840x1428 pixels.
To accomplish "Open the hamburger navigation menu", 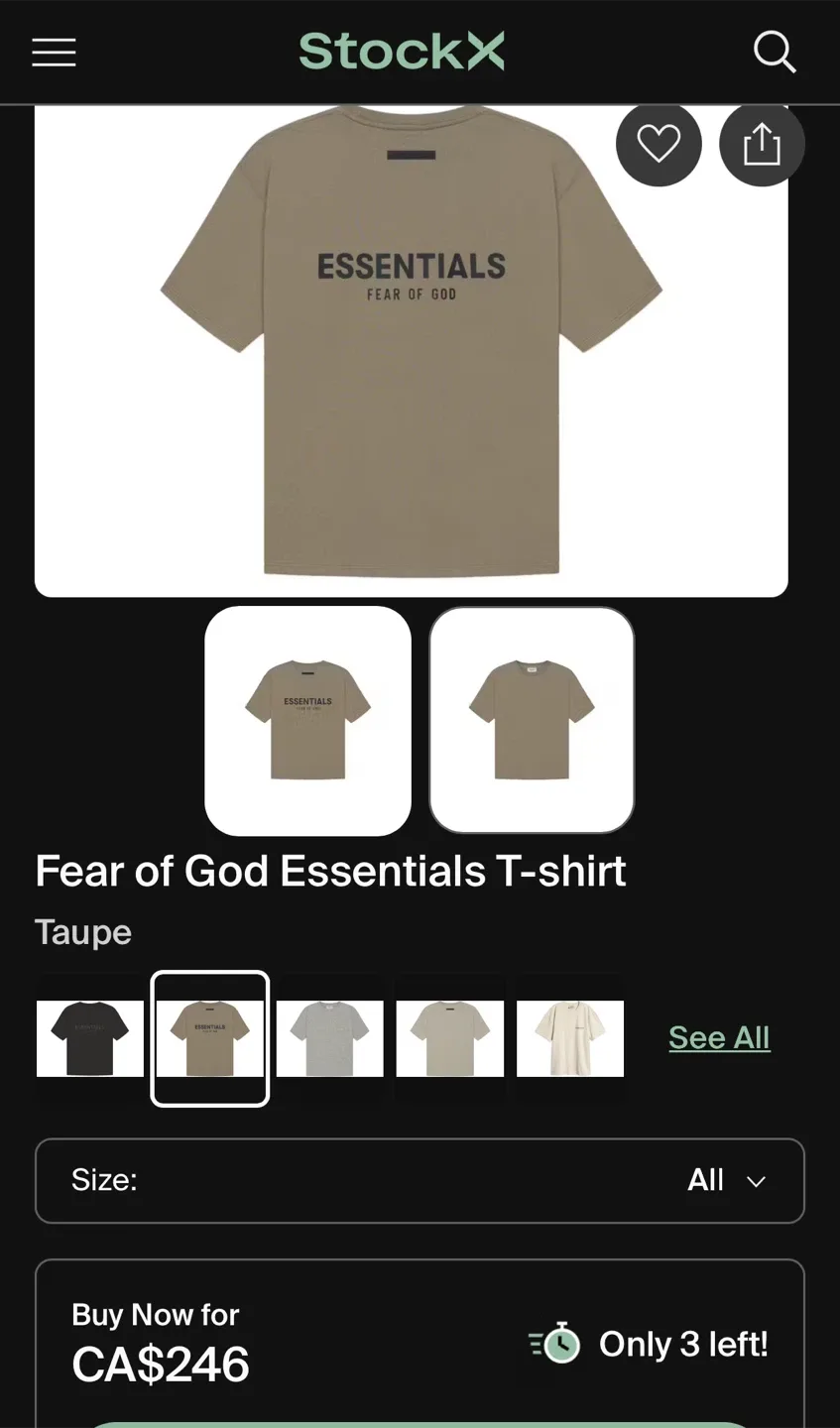I will coord(54,53).
